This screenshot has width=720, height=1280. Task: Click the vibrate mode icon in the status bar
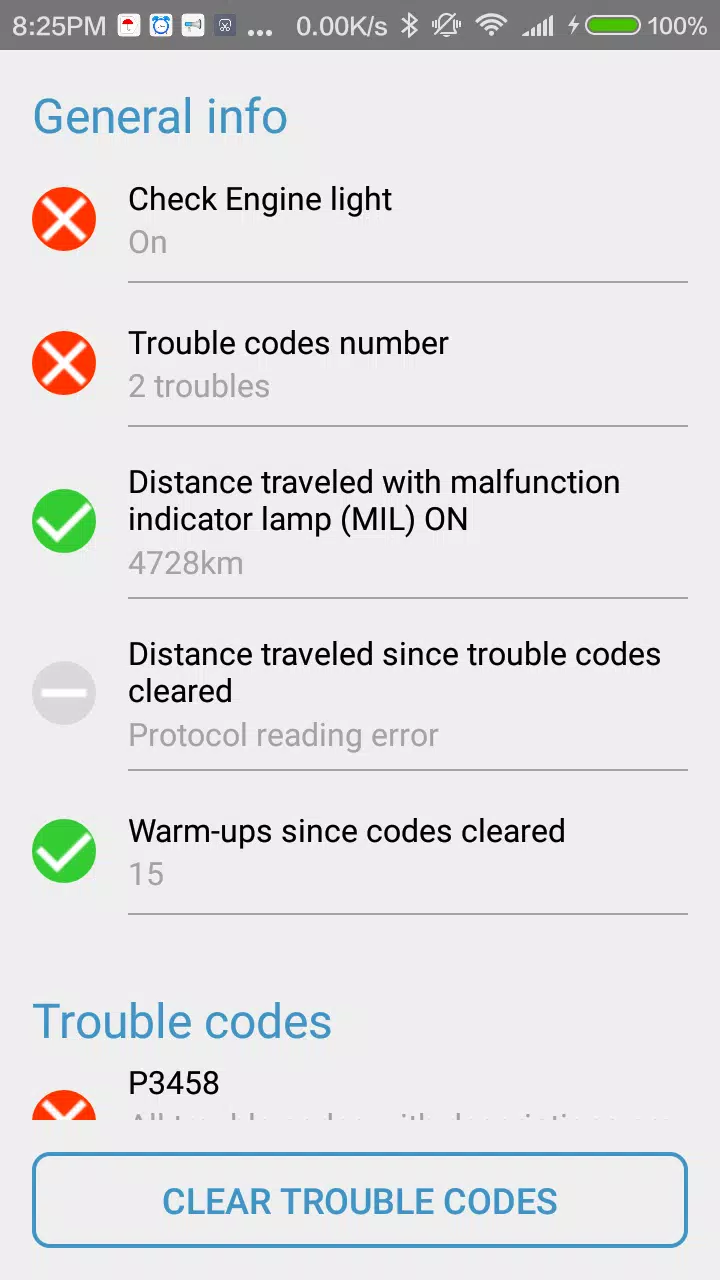pos(445,25)
